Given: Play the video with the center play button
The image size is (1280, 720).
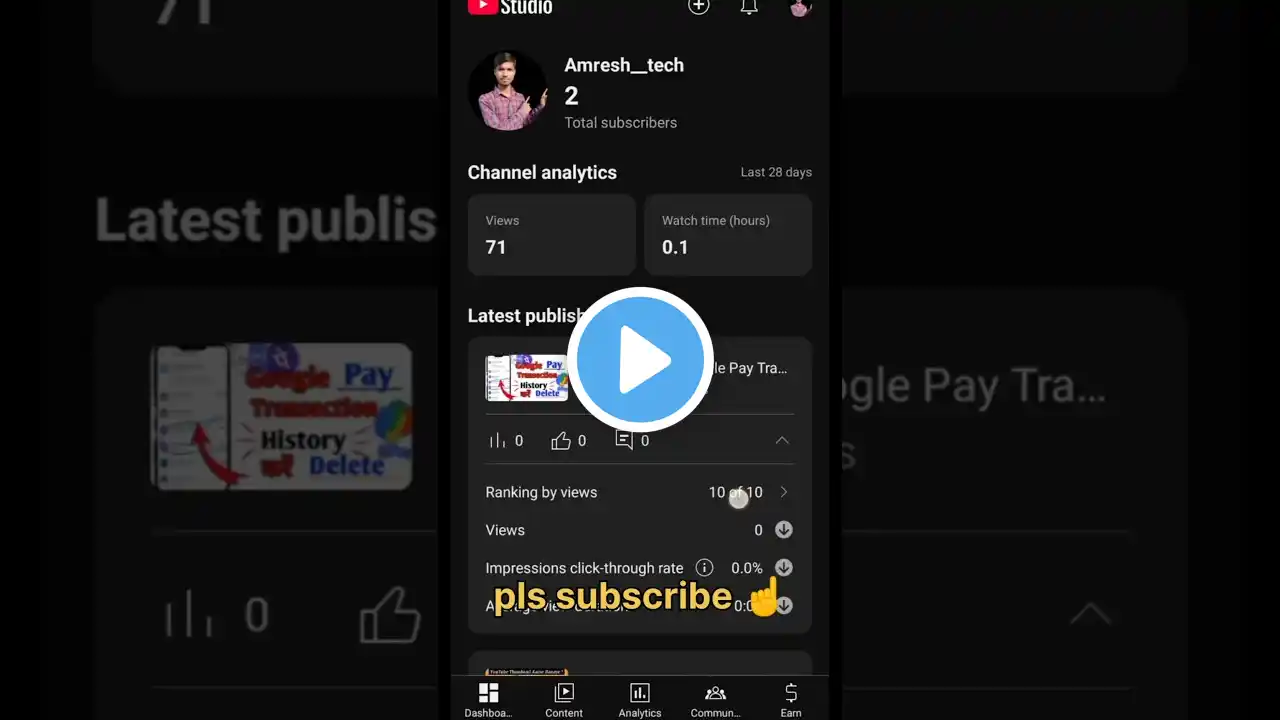Looking at the screenshot, I should [x=640, y=359].
